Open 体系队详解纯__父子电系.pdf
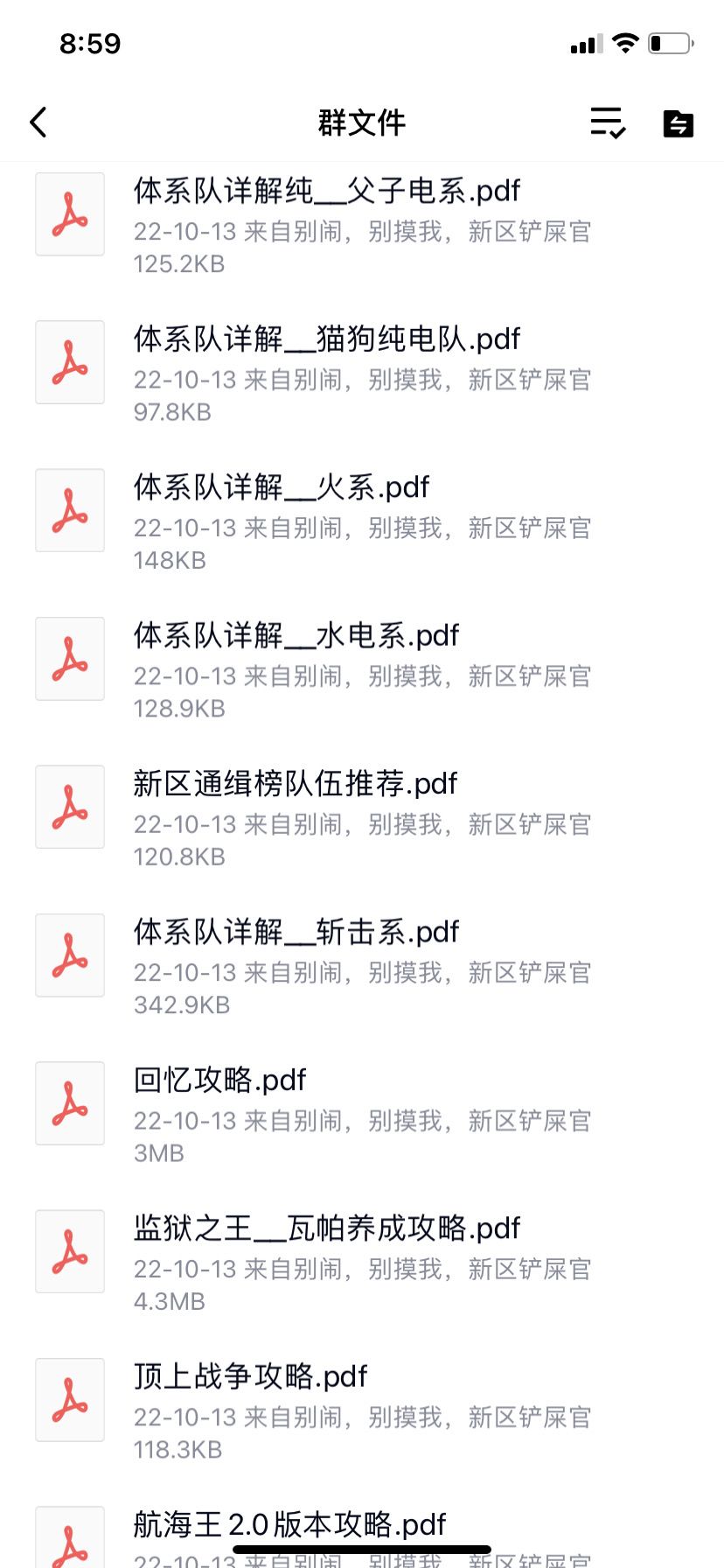The height and width of the screenshot is (1568, 724). [x=326, y=192]
